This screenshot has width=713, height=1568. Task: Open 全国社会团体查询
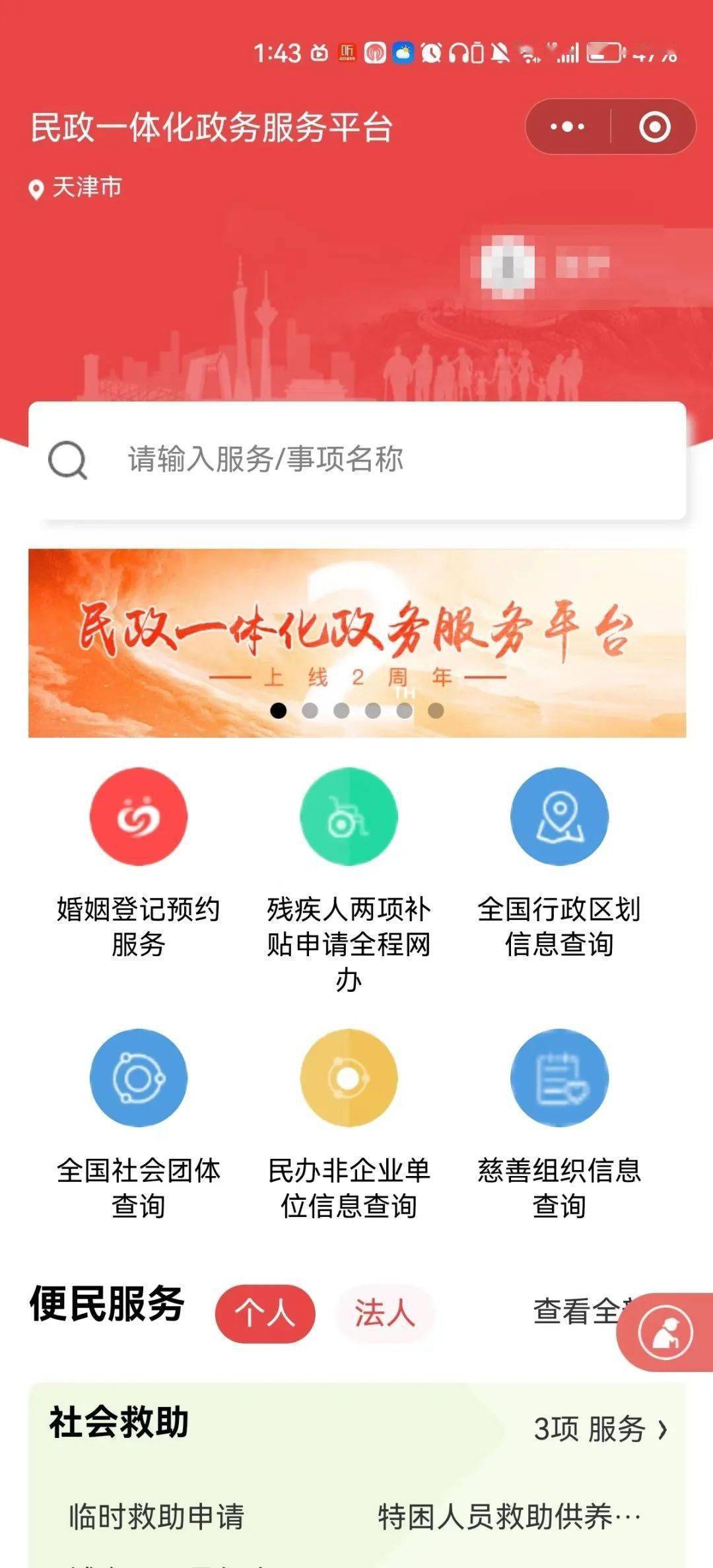click(139, 1078)
